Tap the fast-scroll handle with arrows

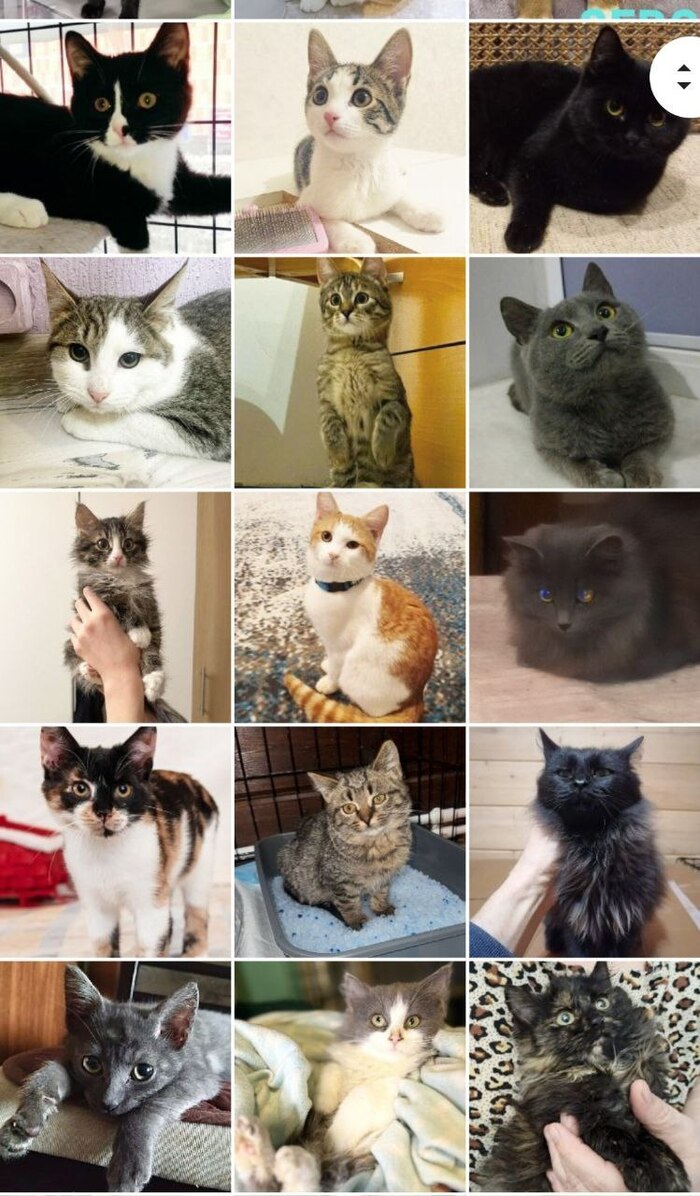tap(683, 77)
